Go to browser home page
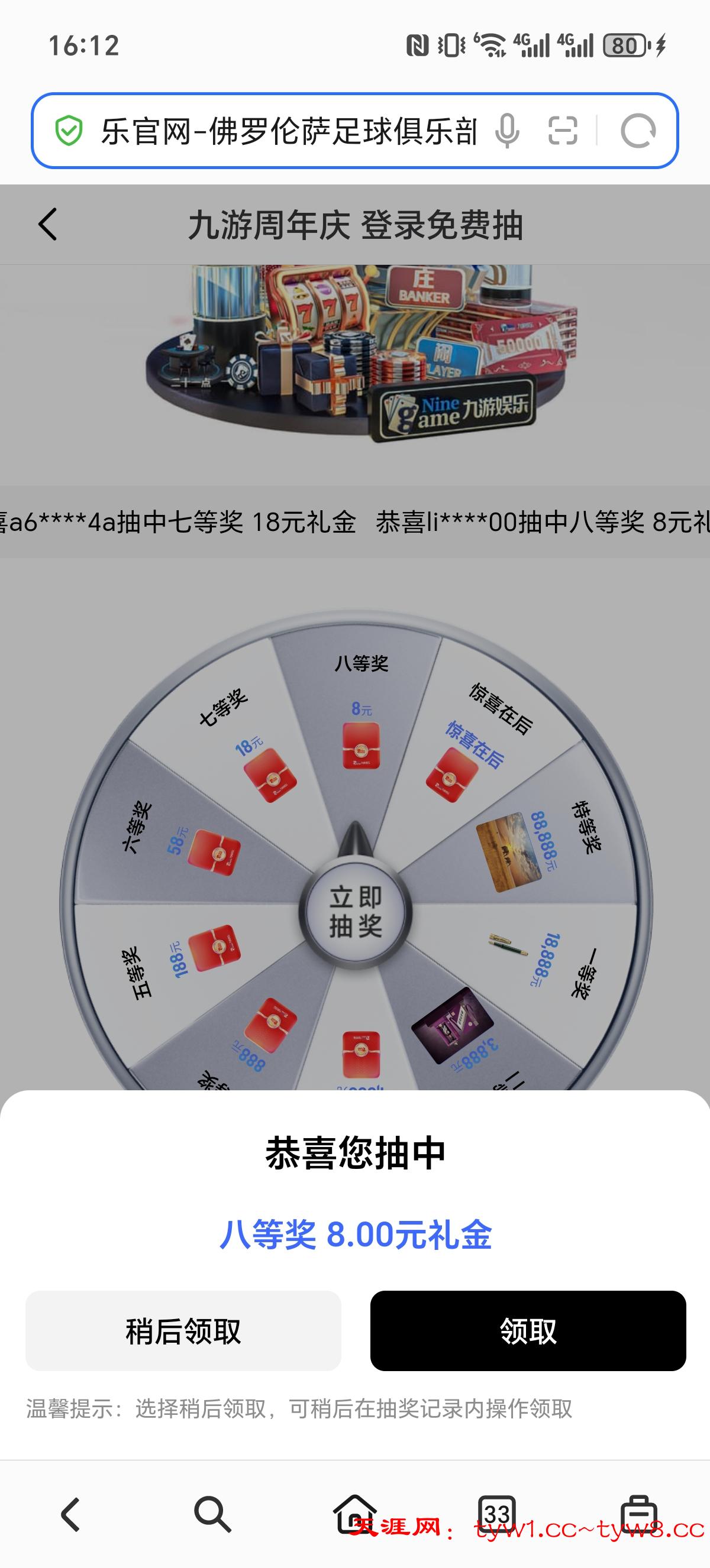710x1568 pixels. [x=354, y=1514]
